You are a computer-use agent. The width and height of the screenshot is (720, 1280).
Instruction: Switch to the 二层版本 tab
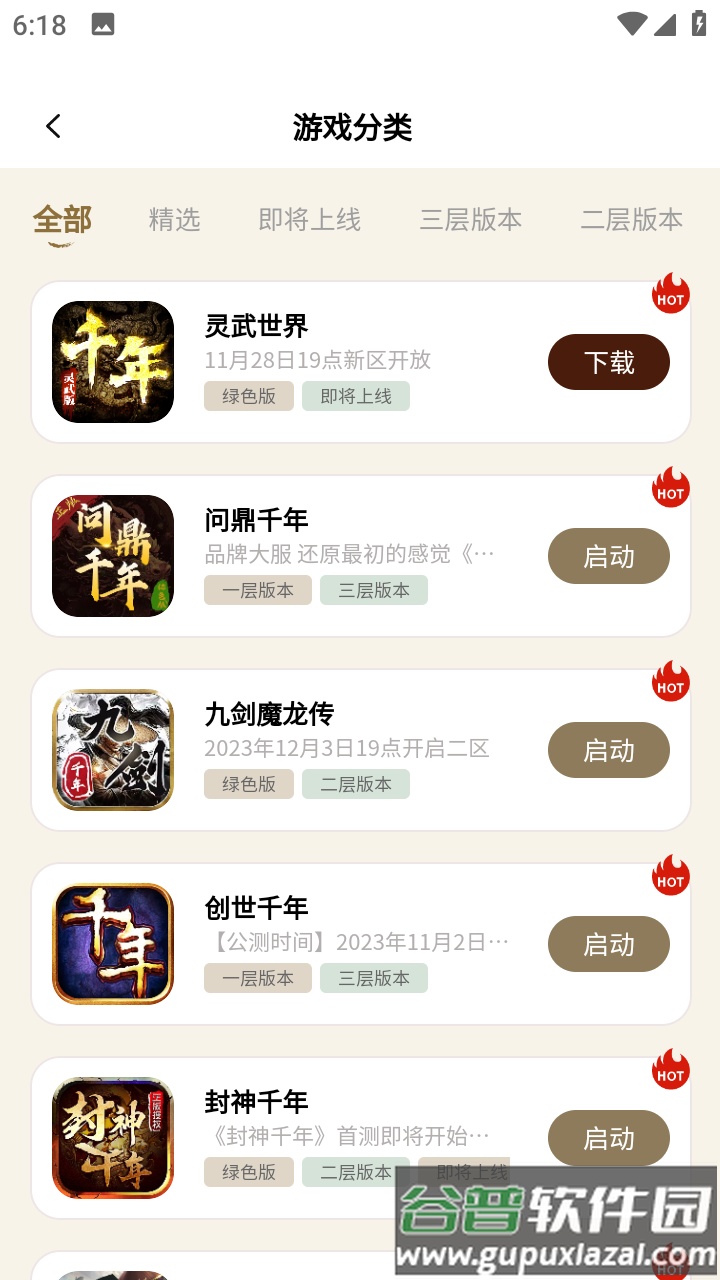click(630, 220)
